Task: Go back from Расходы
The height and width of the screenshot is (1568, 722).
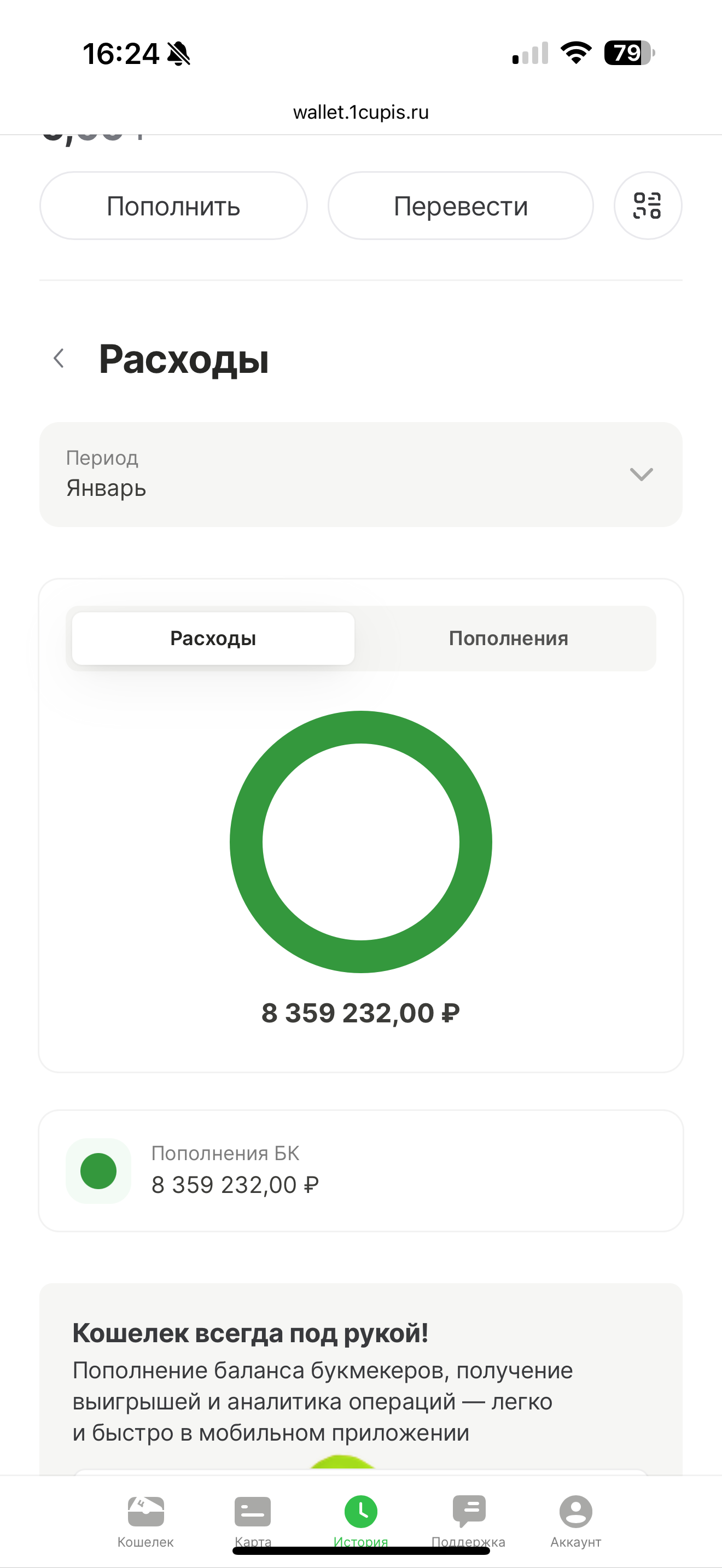Action: point(59,359)
